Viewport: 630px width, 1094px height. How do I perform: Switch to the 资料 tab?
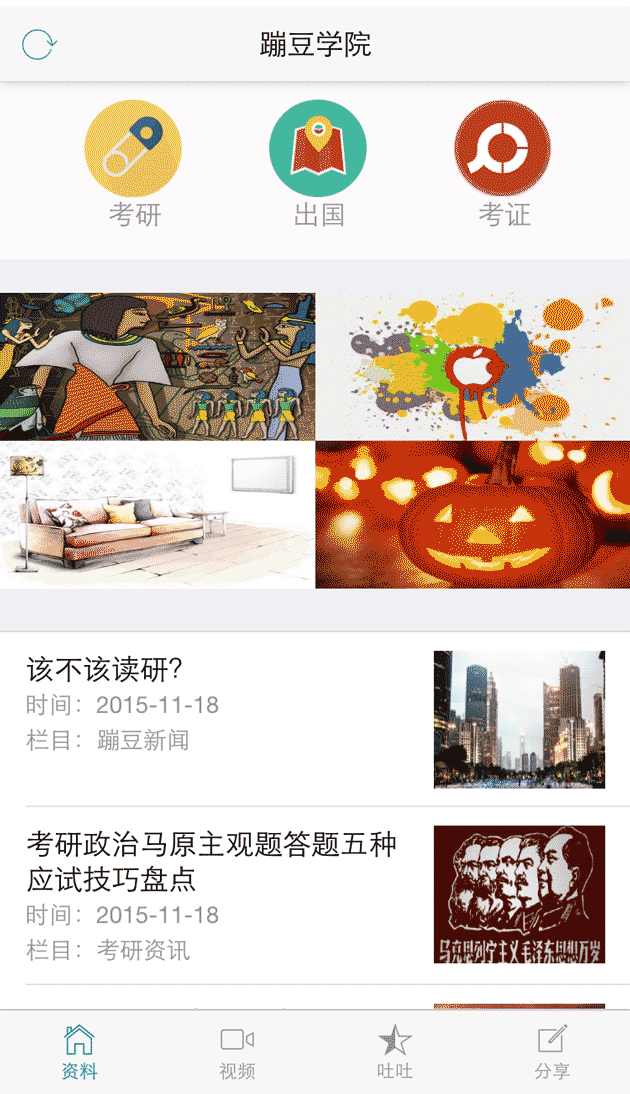pos(79,1053)
